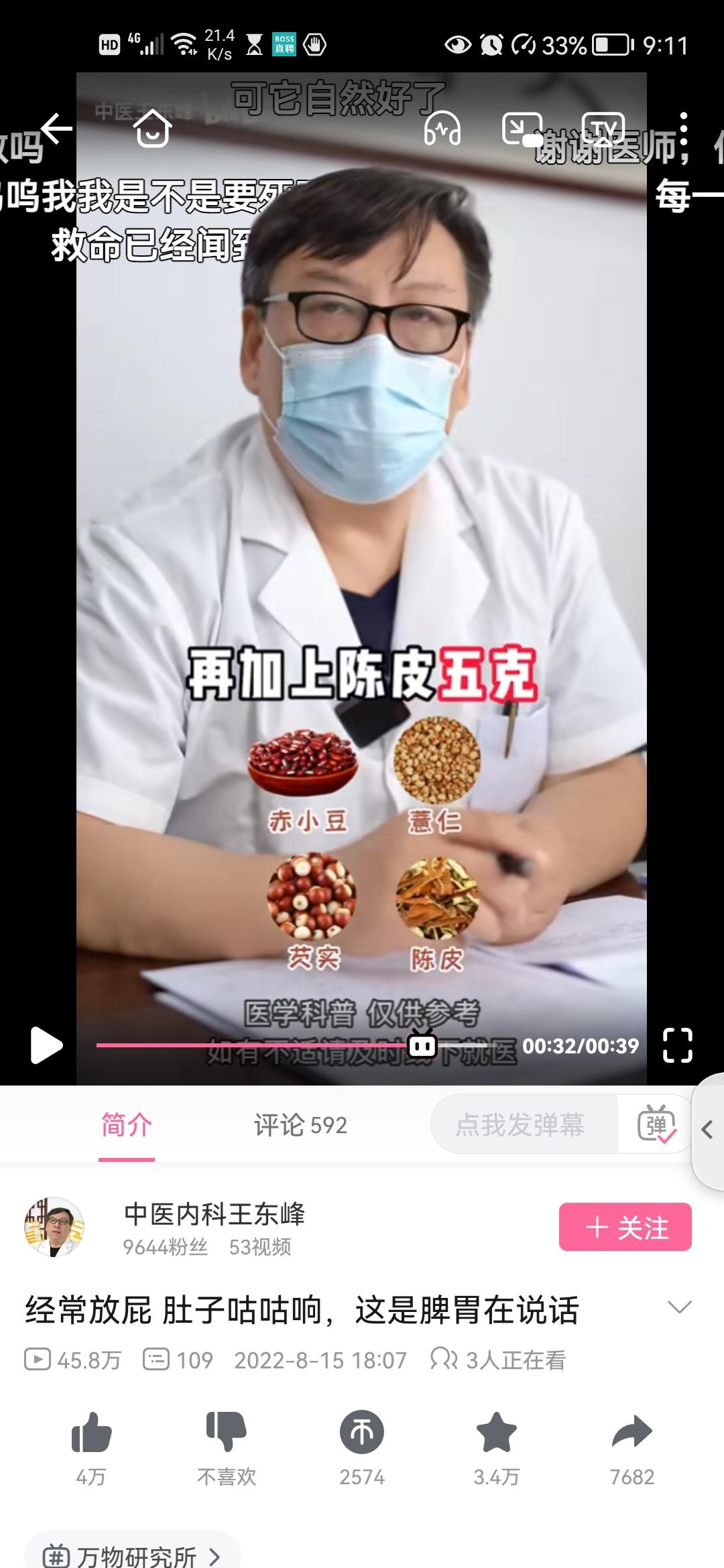Share this video via arrow icon
Screen dimensions: 724x1568
pos(631,1433)
